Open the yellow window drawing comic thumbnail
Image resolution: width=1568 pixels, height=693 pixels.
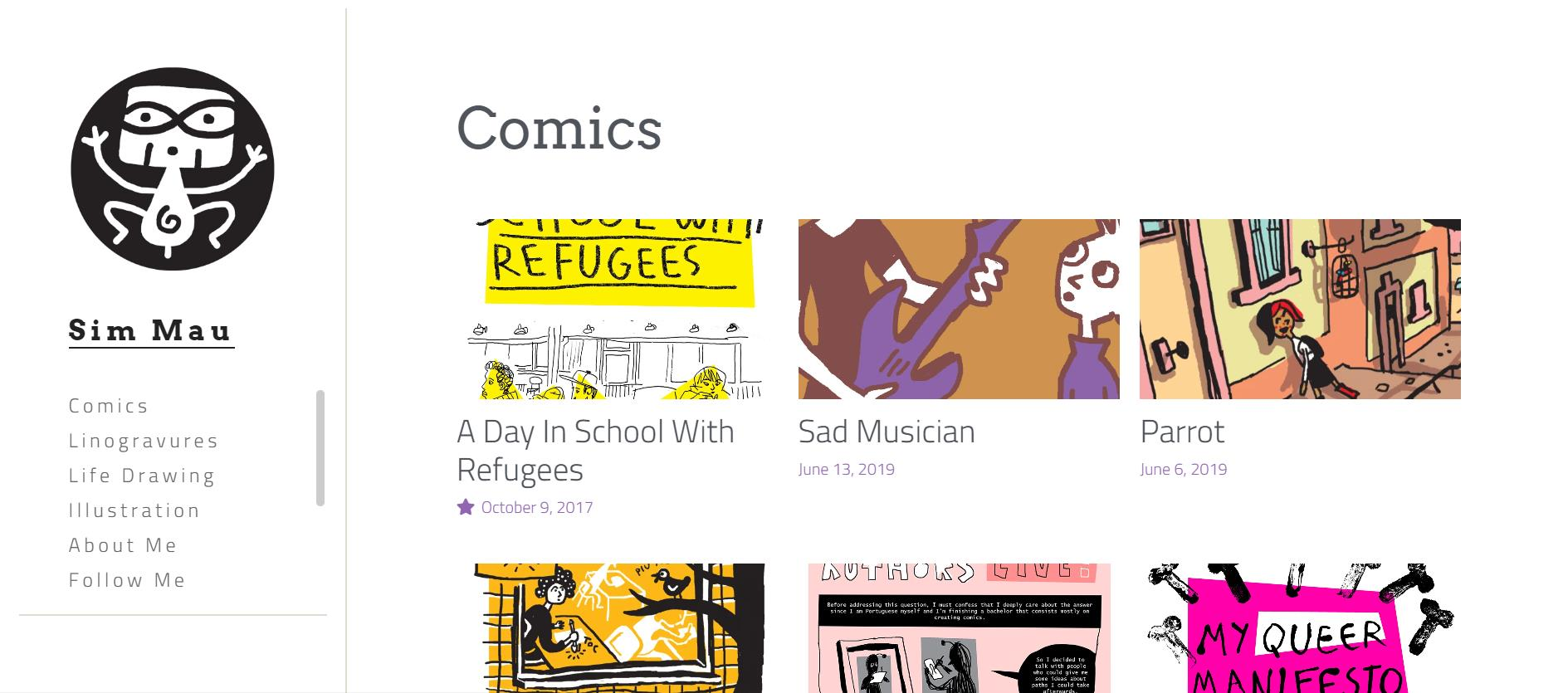click(x=617, y=628)
